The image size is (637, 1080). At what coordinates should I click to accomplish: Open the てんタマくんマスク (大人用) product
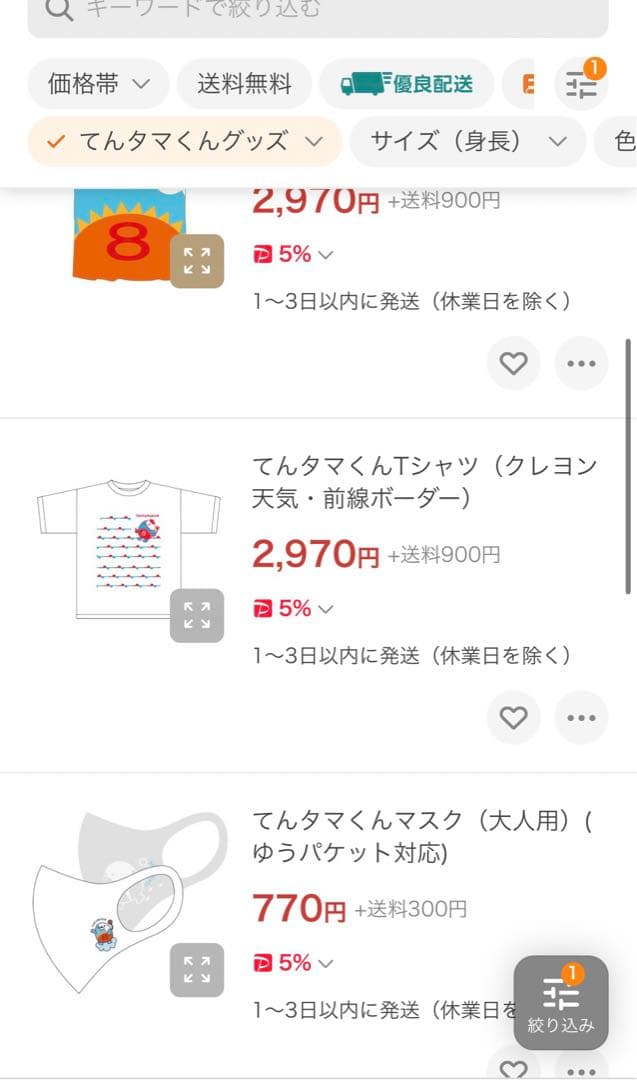(423, 836)
